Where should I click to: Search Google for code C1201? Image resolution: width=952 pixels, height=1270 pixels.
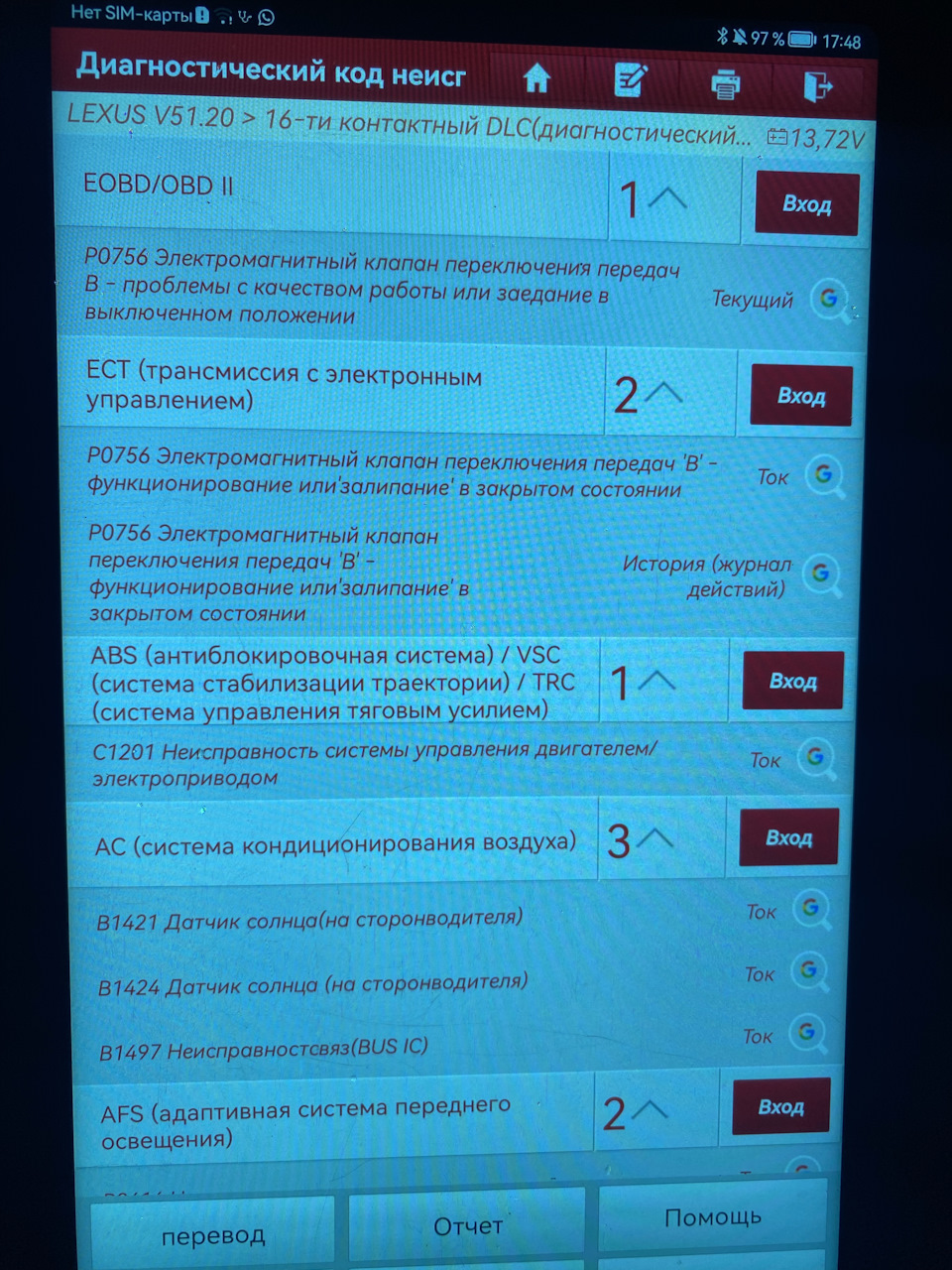tap(816, 757)
